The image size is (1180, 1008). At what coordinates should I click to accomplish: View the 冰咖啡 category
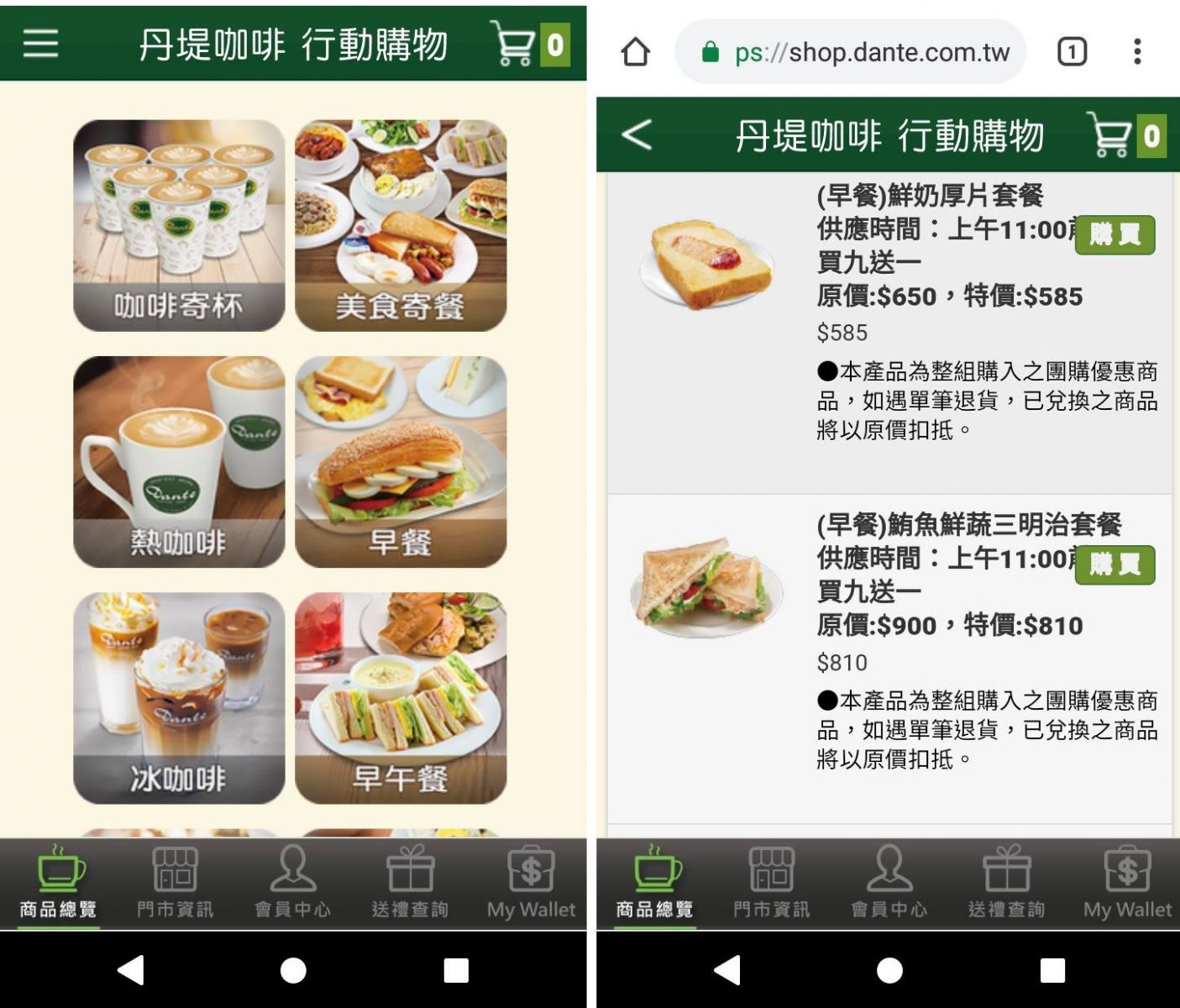pos(179,698)
